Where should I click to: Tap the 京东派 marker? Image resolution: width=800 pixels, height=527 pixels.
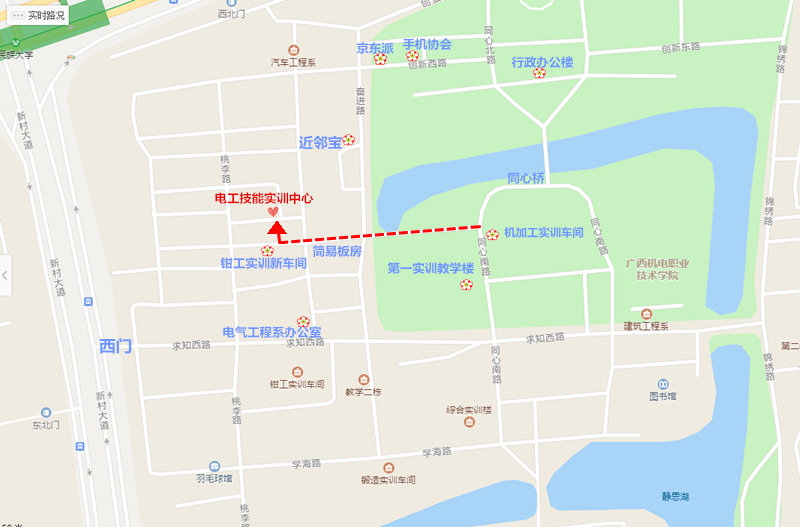[381, 59]
